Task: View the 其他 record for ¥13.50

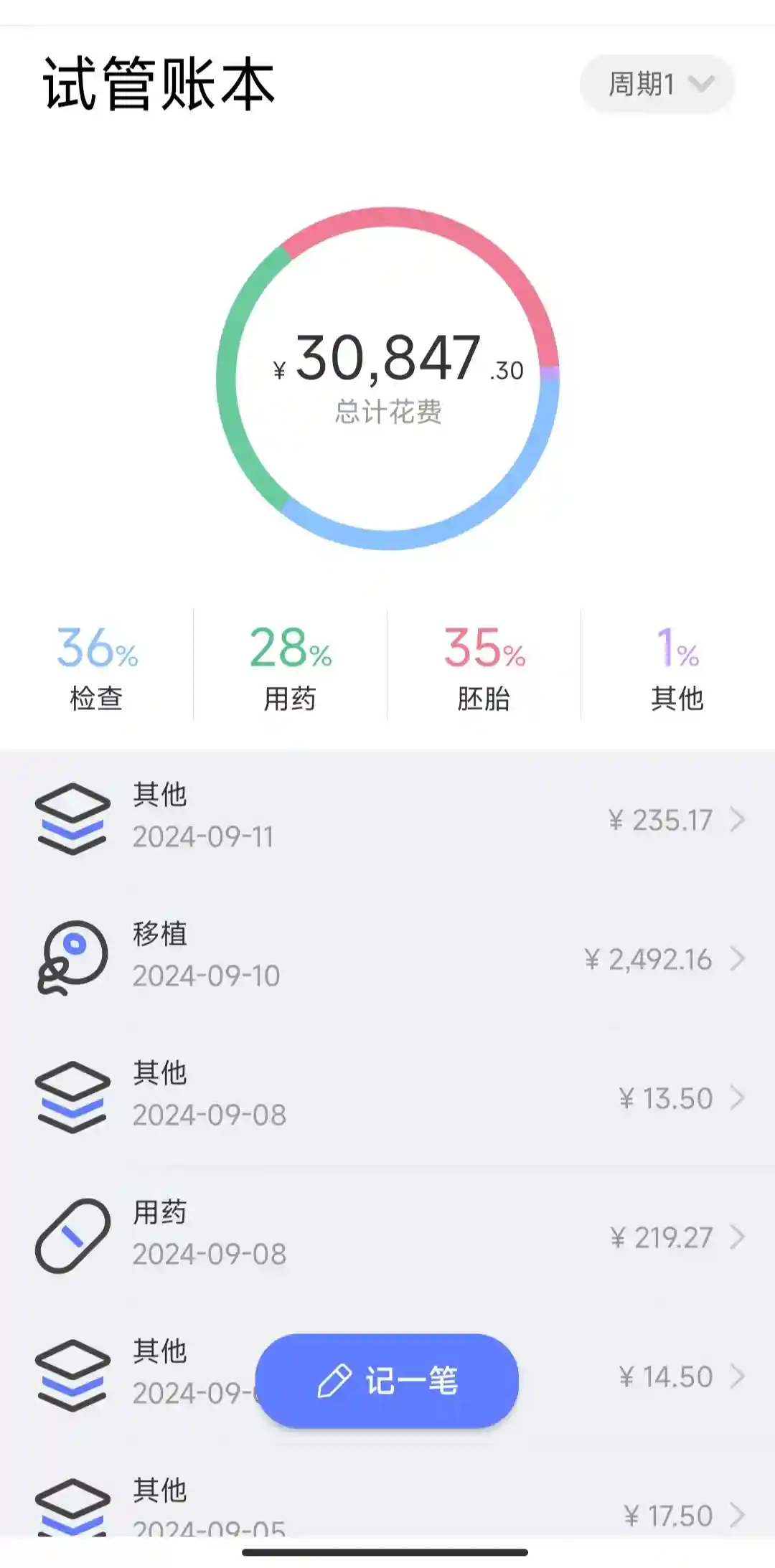Action: click(387, 1097)
